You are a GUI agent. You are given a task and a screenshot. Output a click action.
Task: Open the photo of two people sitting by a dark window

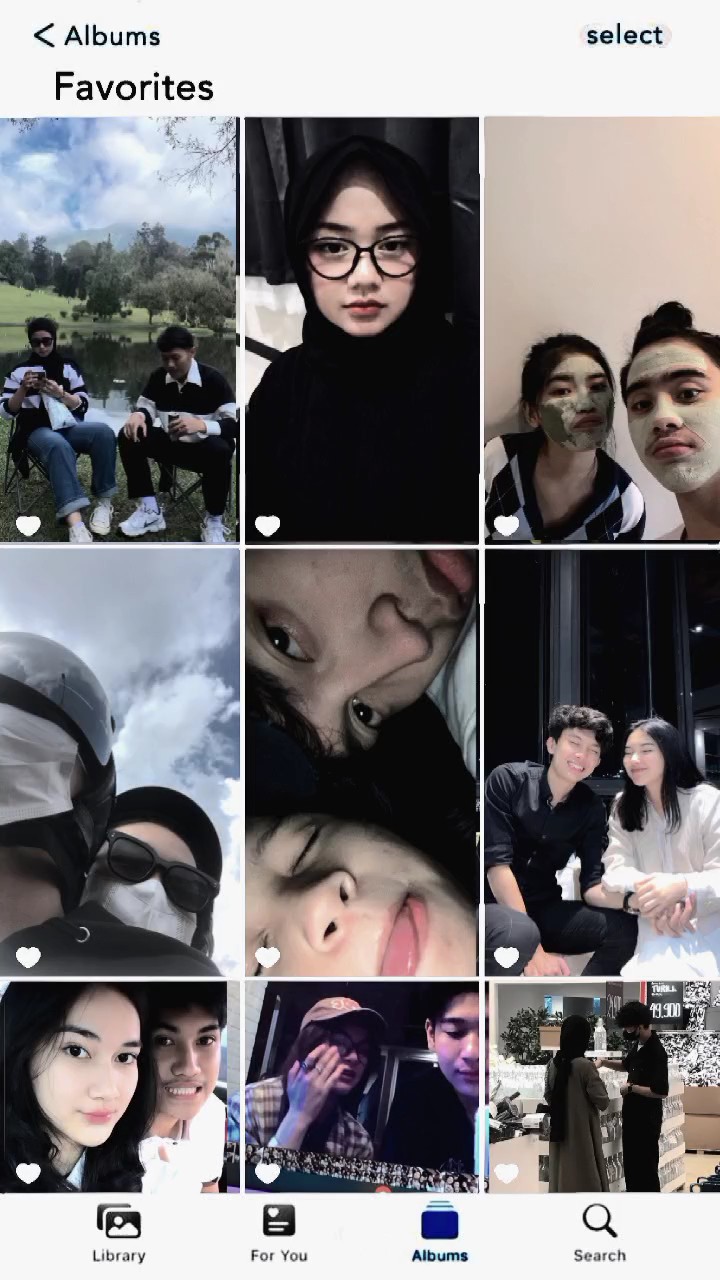[602, 762]
